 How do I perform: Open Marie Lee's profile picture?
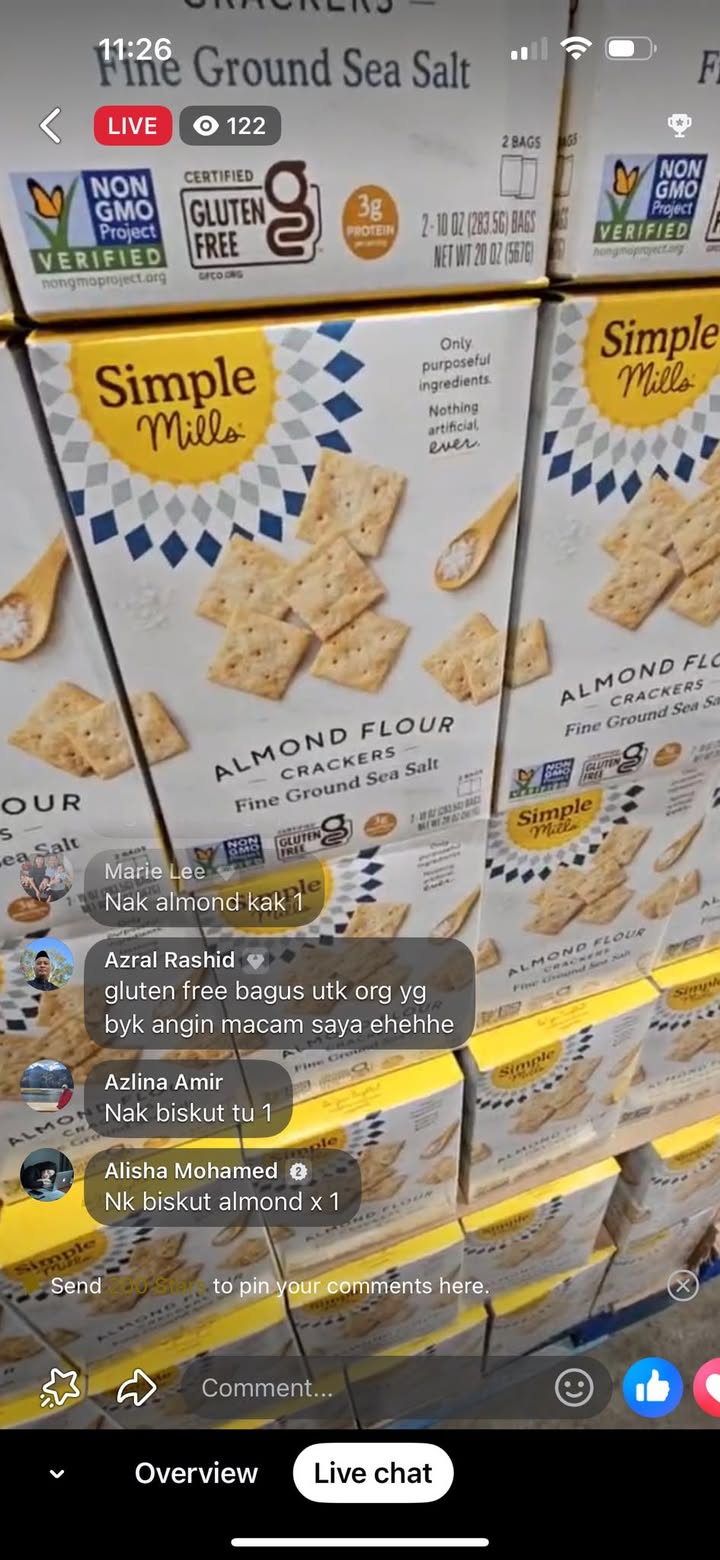(47, 876)
